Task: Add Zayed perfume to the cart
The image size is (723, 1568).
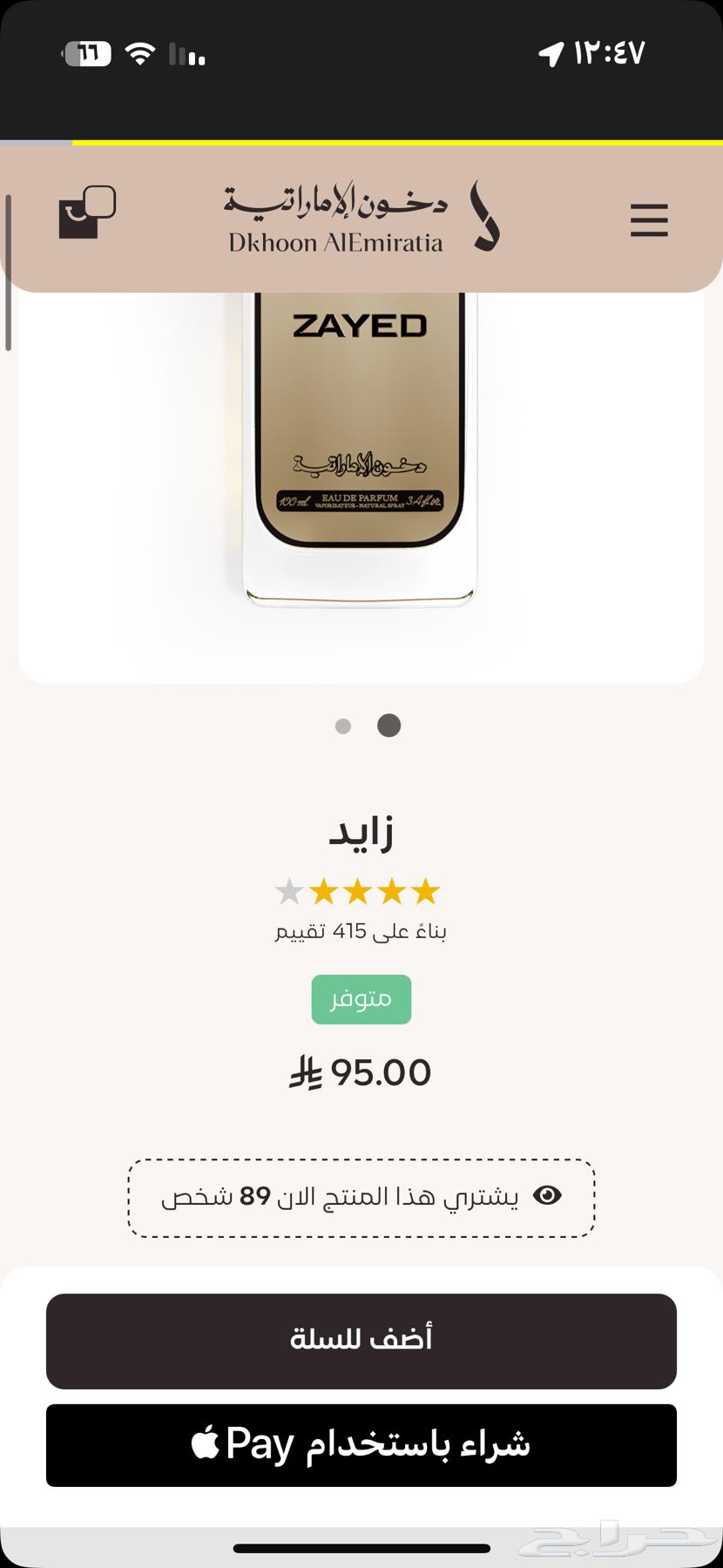Action: (361, 1341)
